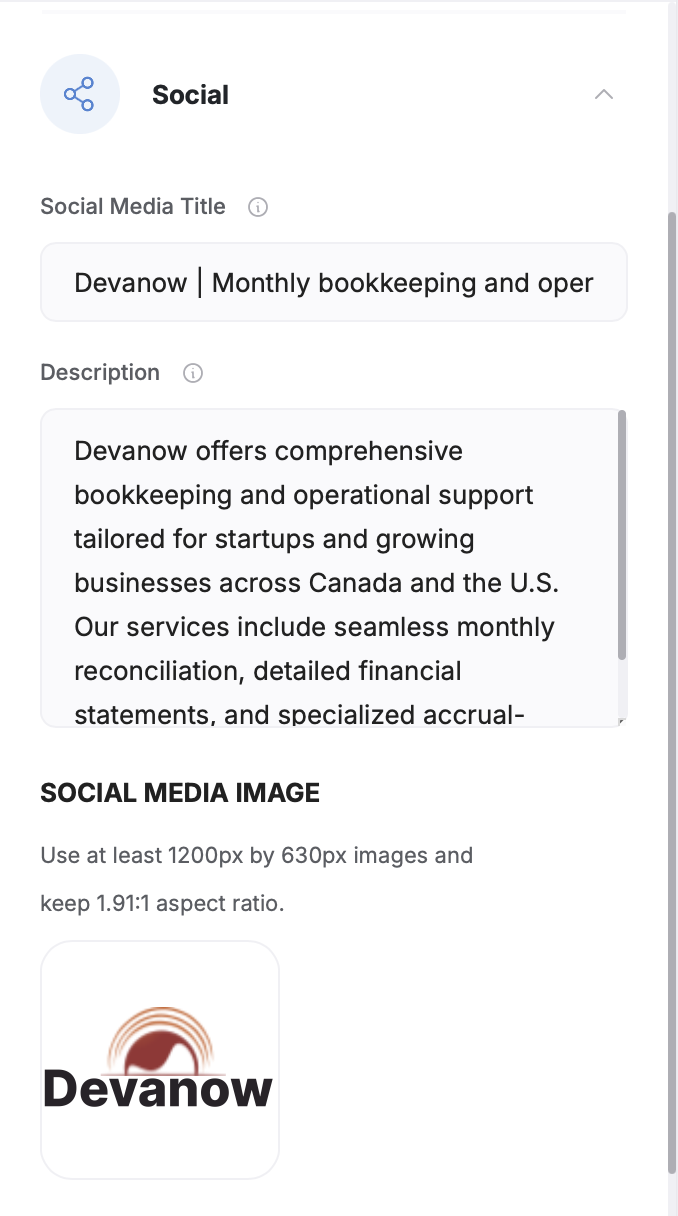Open the Social Media Title info icon
Viewport: 678px width, 1216px height.
(x=258, y=207)
